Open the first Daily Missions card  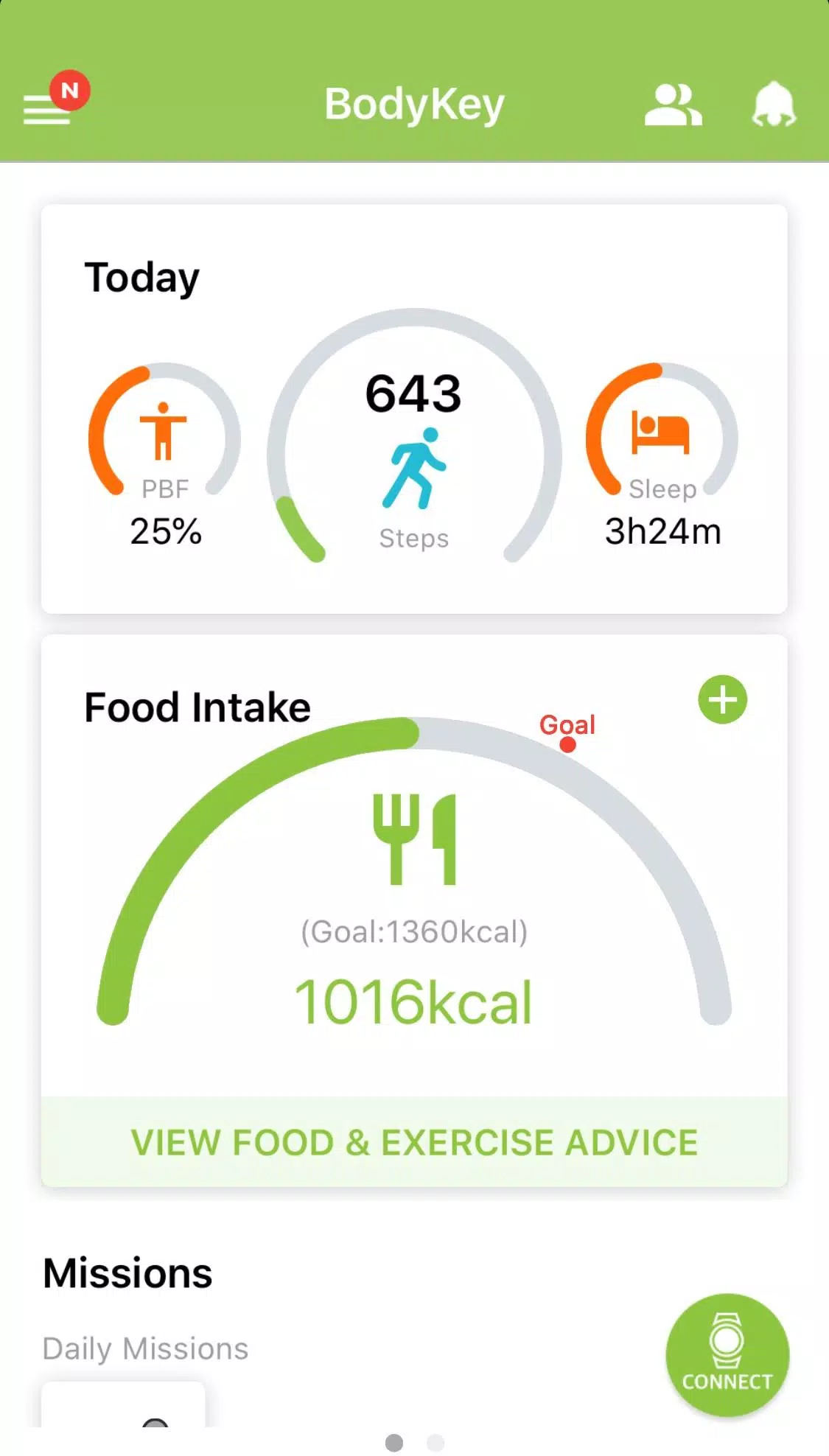[123, 1404]
